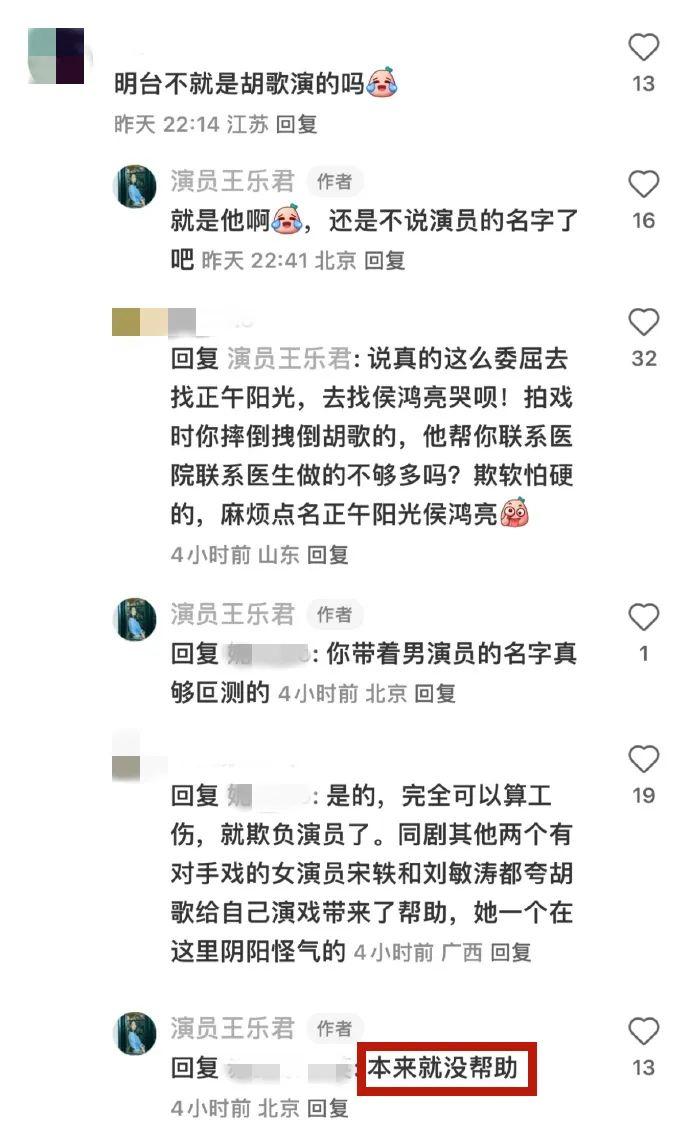Viewport: 690px width, 1141px height.
Task: Like the author's reply "你带着男演员的名字真够叵测的"
Action: click(x=643, y=618)
